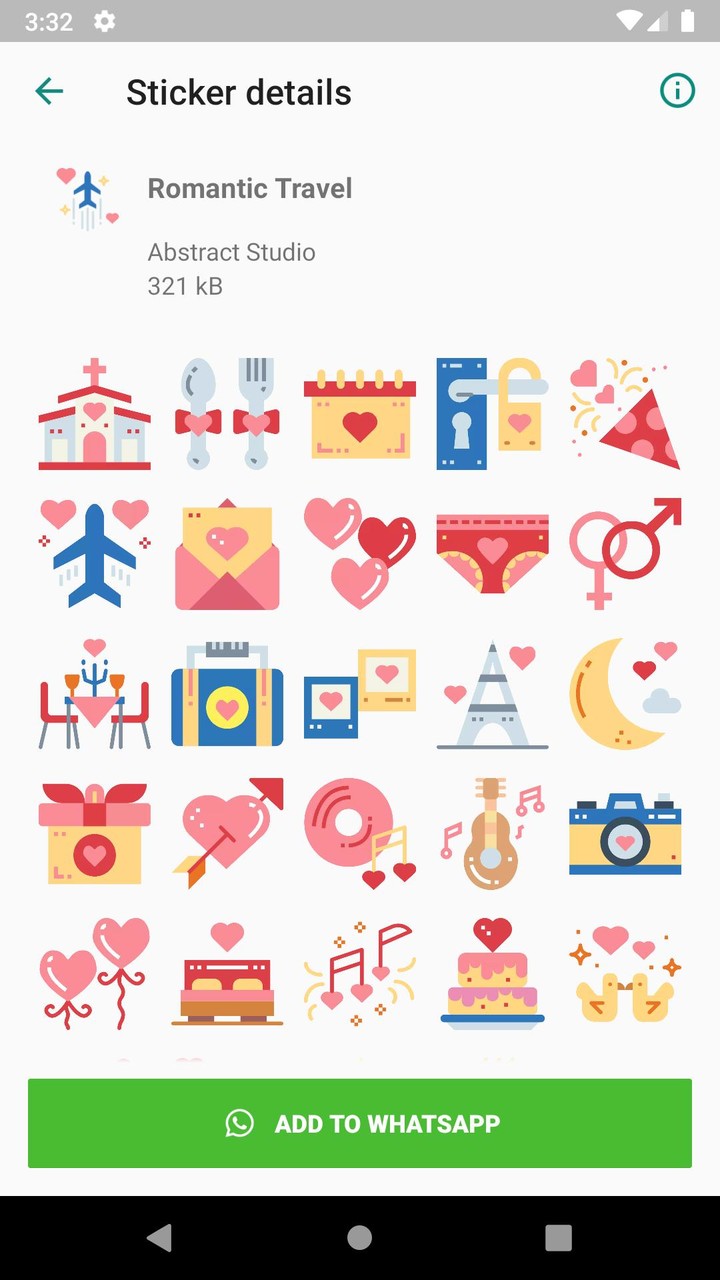Open the info icon in the top corner
720x1280 pixels.
pyautogui.click(x=676, y=90)
